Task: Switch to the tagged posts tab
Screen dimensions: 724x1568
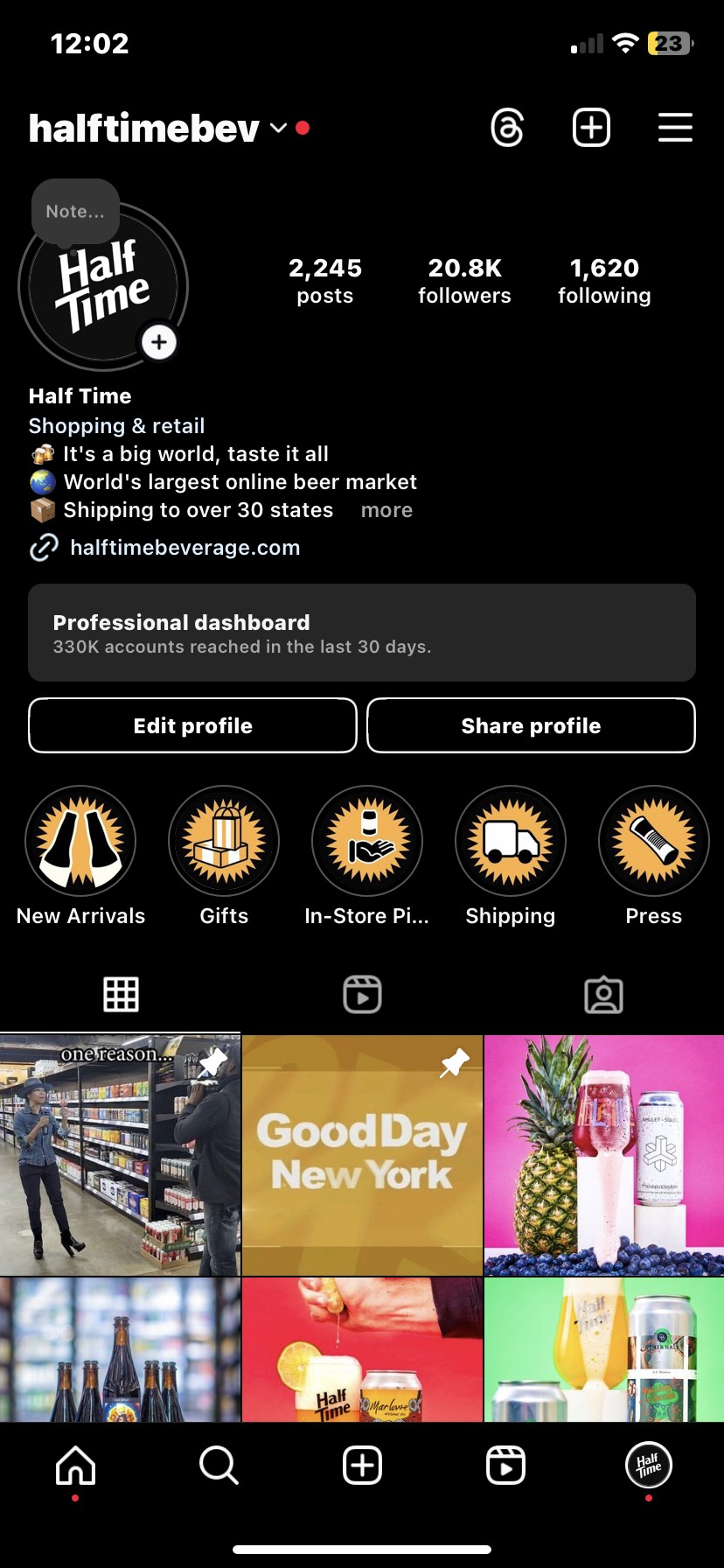Action: tap(603, 995)
